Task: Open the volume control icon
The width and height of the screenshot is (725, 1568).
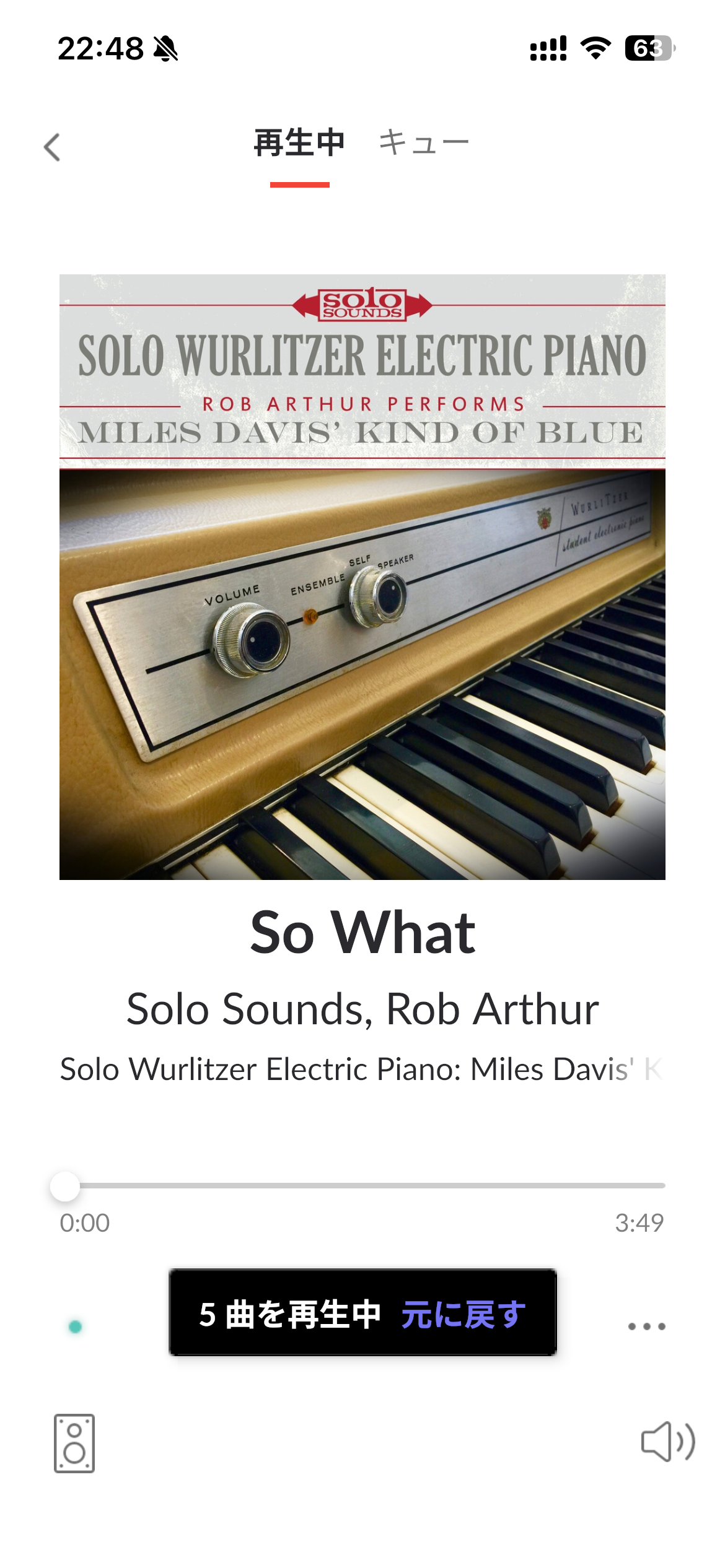Action: pos(667,1442)
